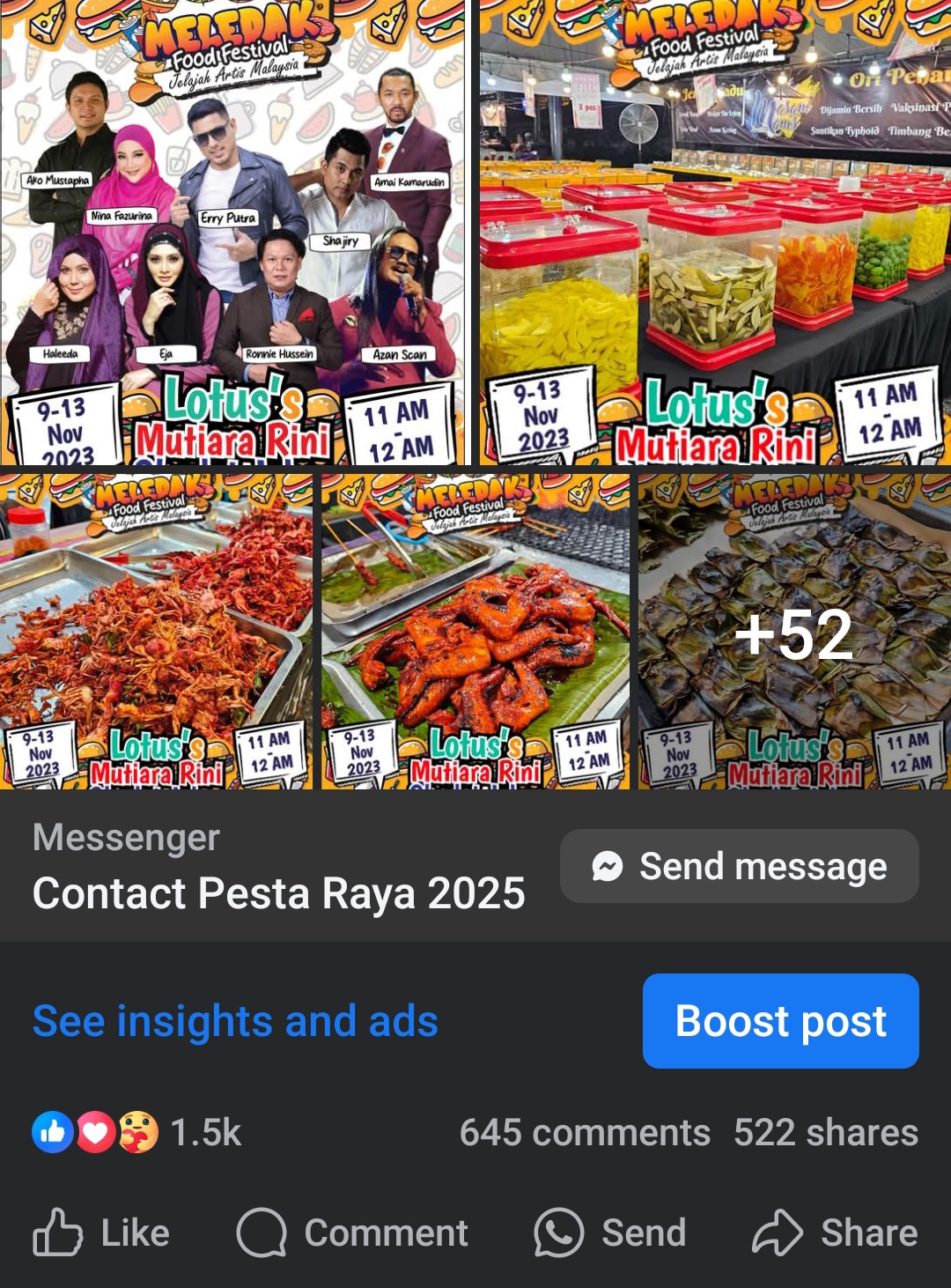Like this post

point(101,1232)
